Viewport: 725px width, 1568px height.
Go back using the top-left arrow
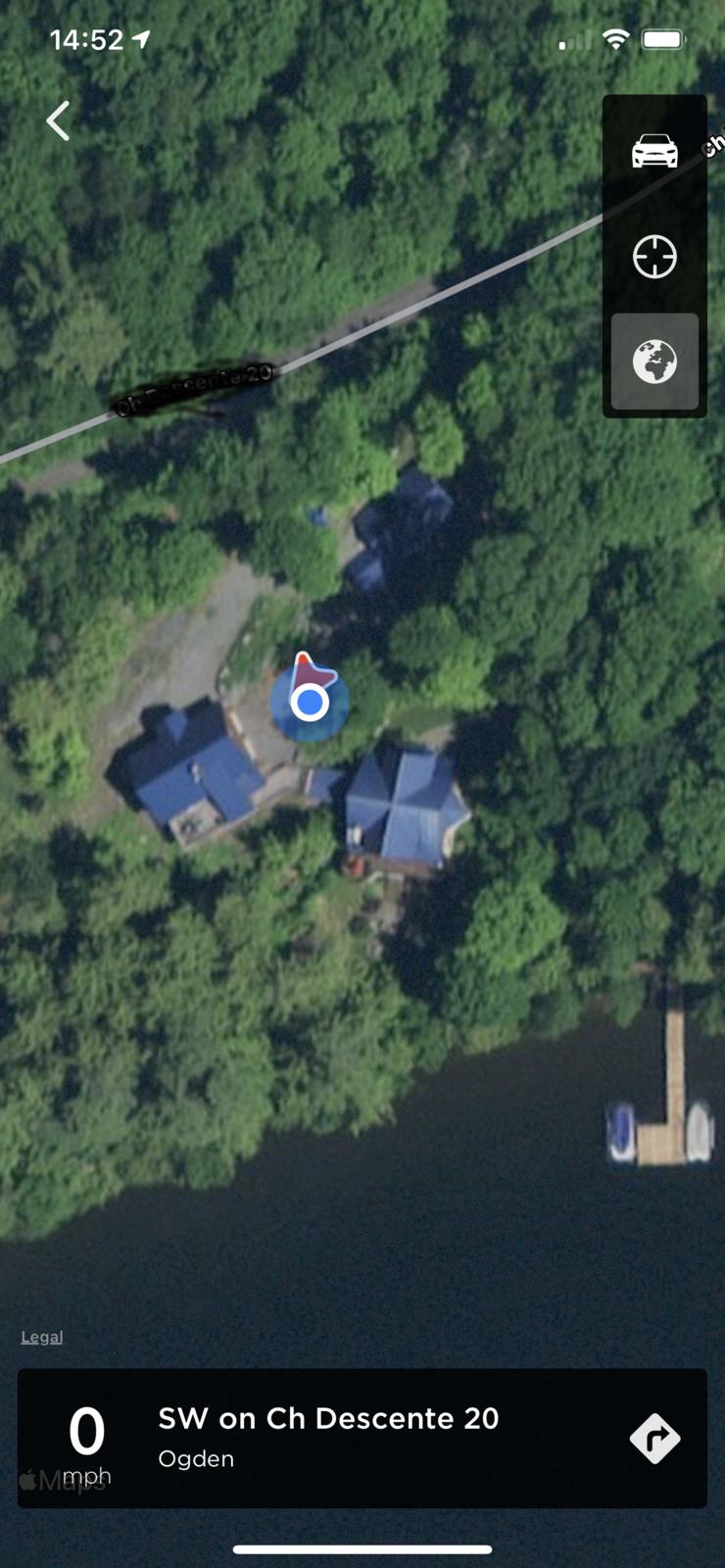coord(59,122)
